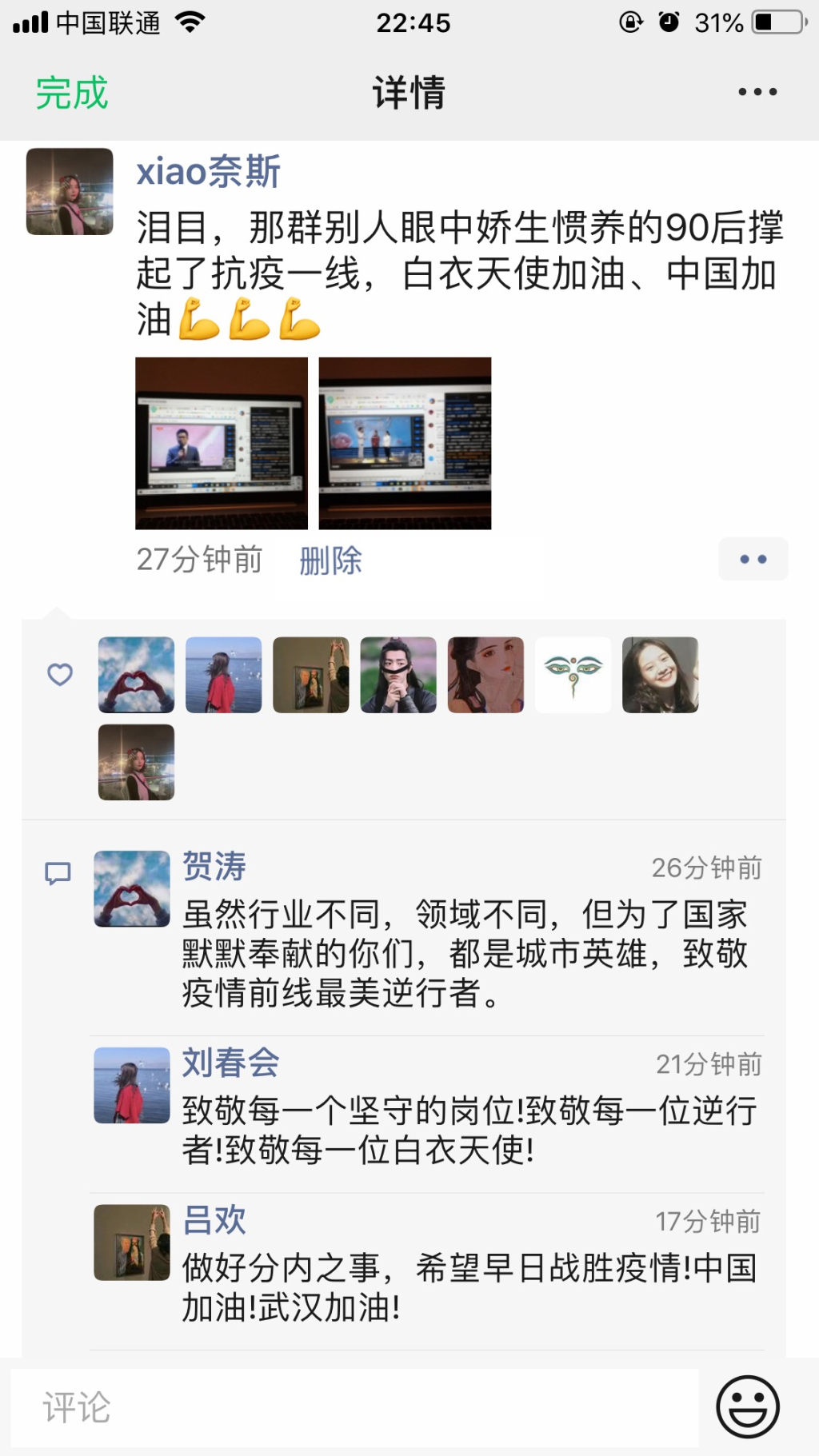This screenshot has height=1456, width=819.
Task: View the second photo in the post
Action: pyautogui.click(x=405, y=443)
